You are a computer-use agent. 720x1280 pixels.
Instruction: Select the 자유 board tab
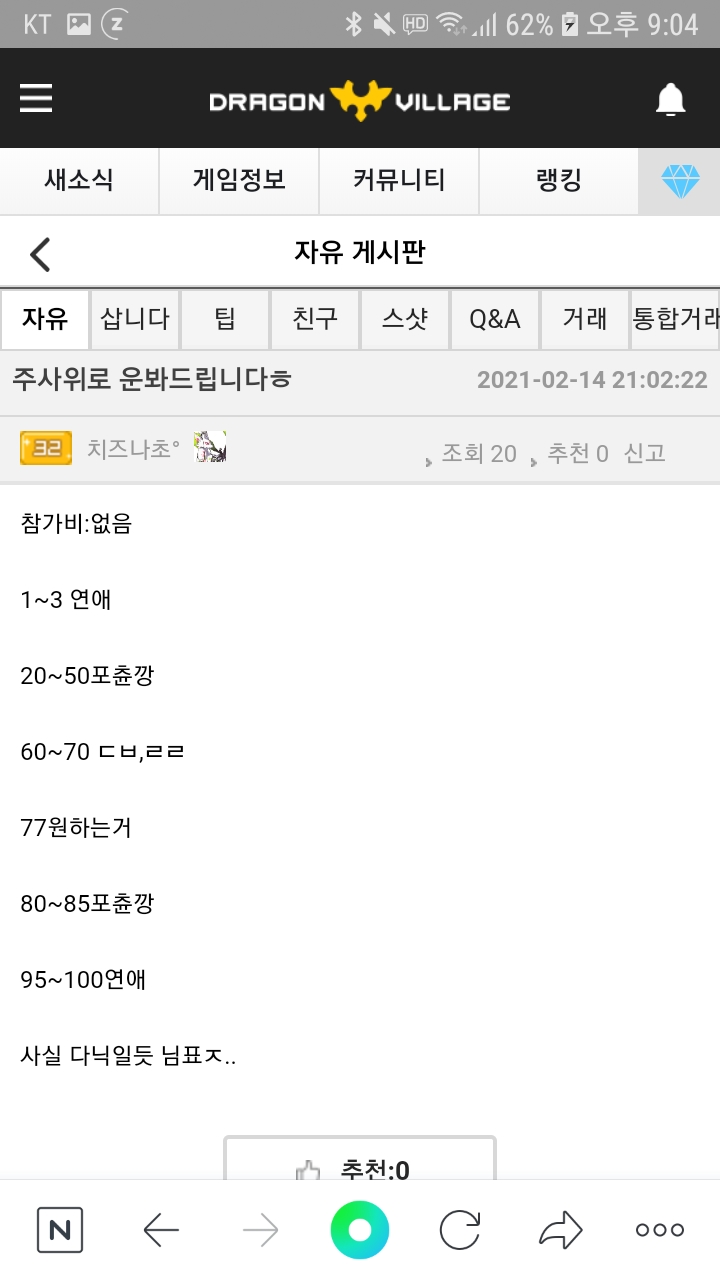click(x=45, y=319)
